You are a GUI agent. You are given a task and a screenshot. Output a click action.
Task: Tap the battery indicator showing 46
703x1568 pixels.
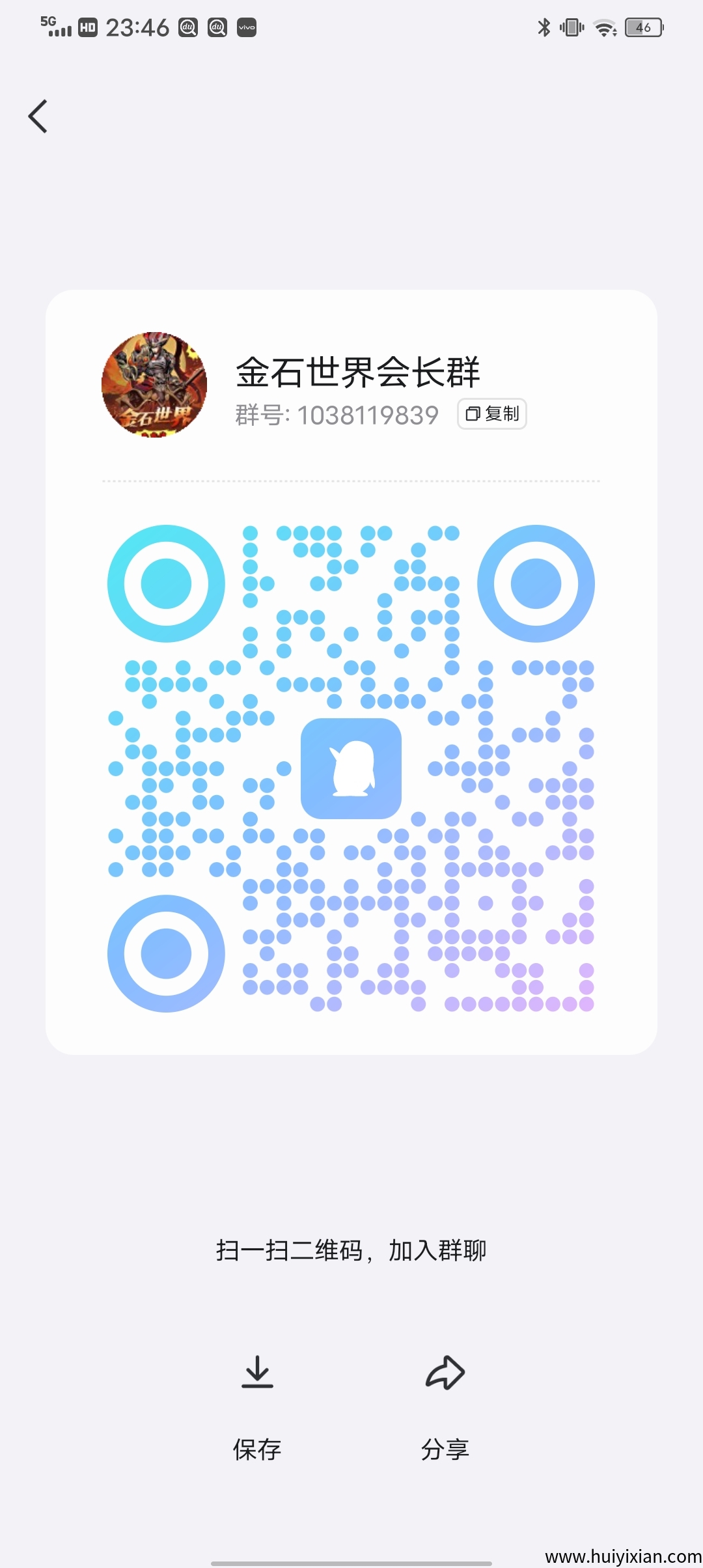click(x=642, y=27)
